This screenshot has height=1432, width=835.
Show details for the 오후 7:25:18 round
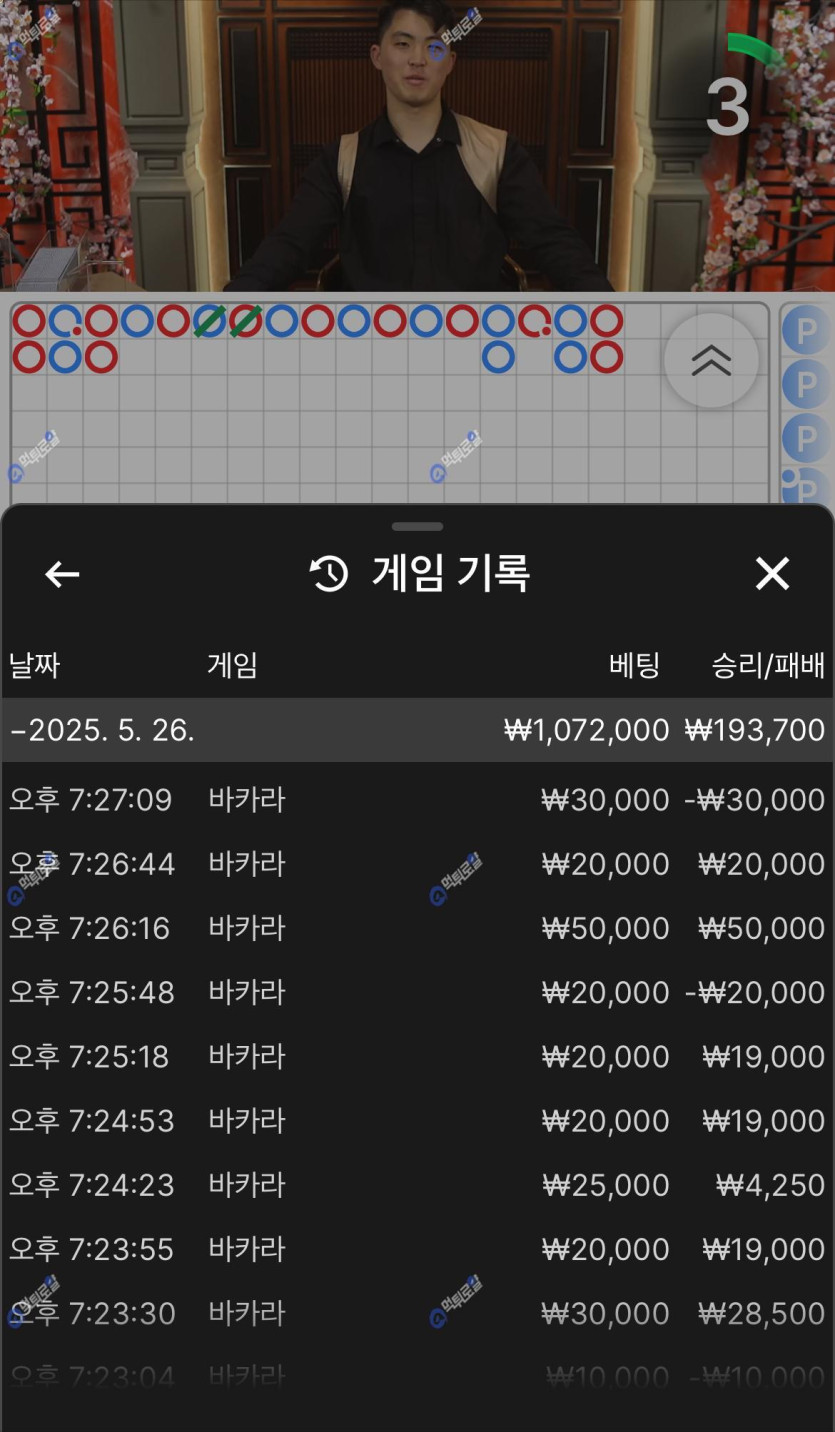pos(417,1057)
